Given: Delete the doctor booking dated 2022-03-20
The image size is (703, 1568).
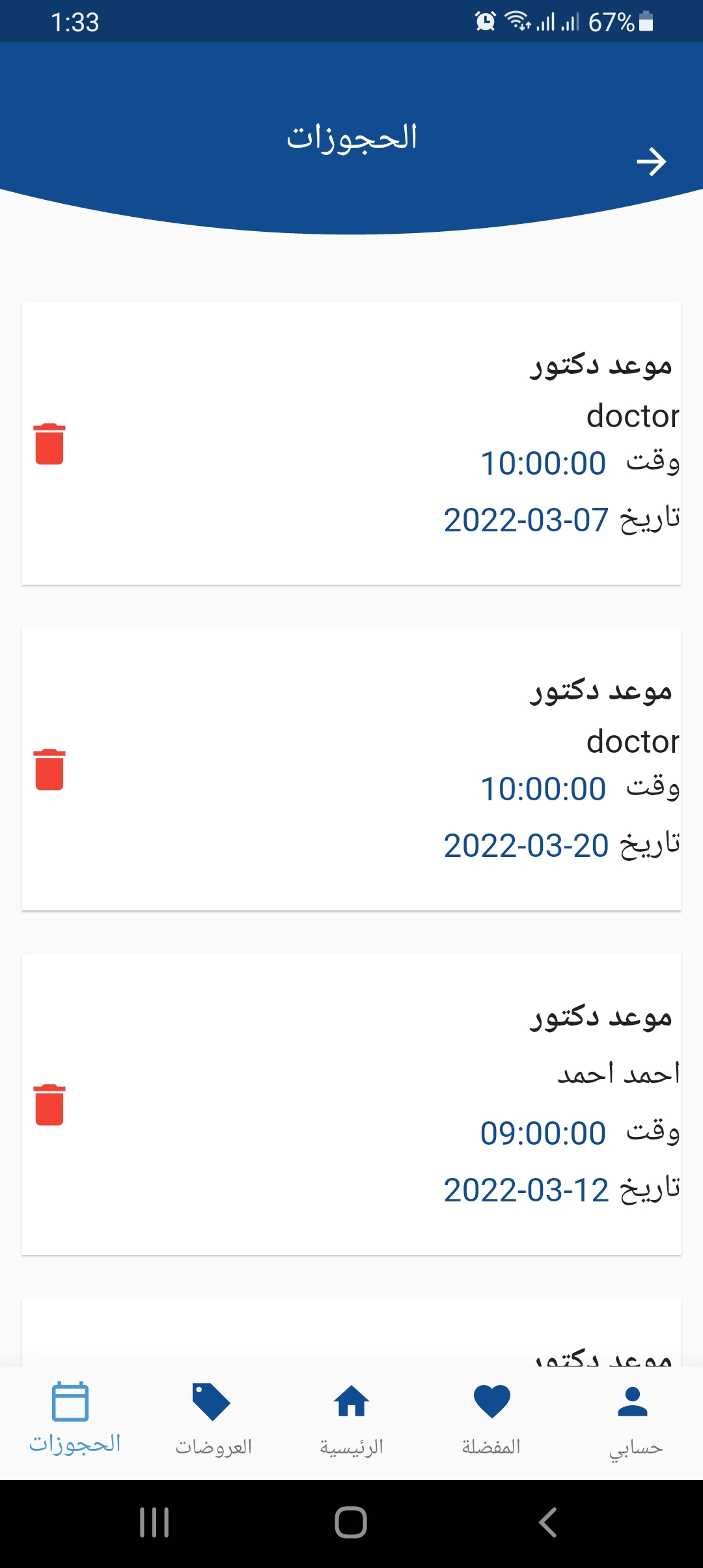Looking at the screenshot, I should coord(49,770).
